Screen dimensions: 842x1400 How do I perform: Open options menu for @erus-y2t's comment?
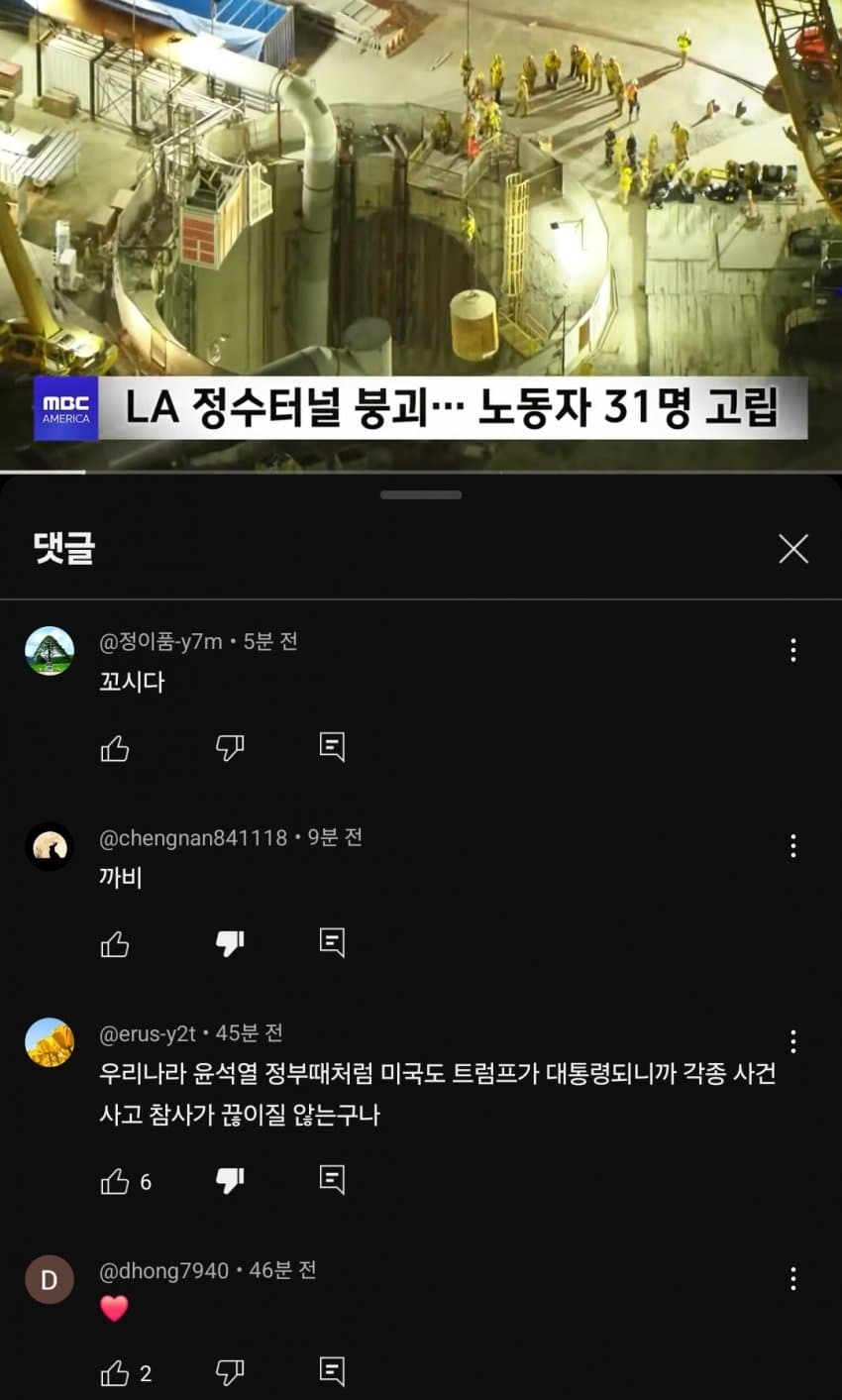pos(793,1041)
